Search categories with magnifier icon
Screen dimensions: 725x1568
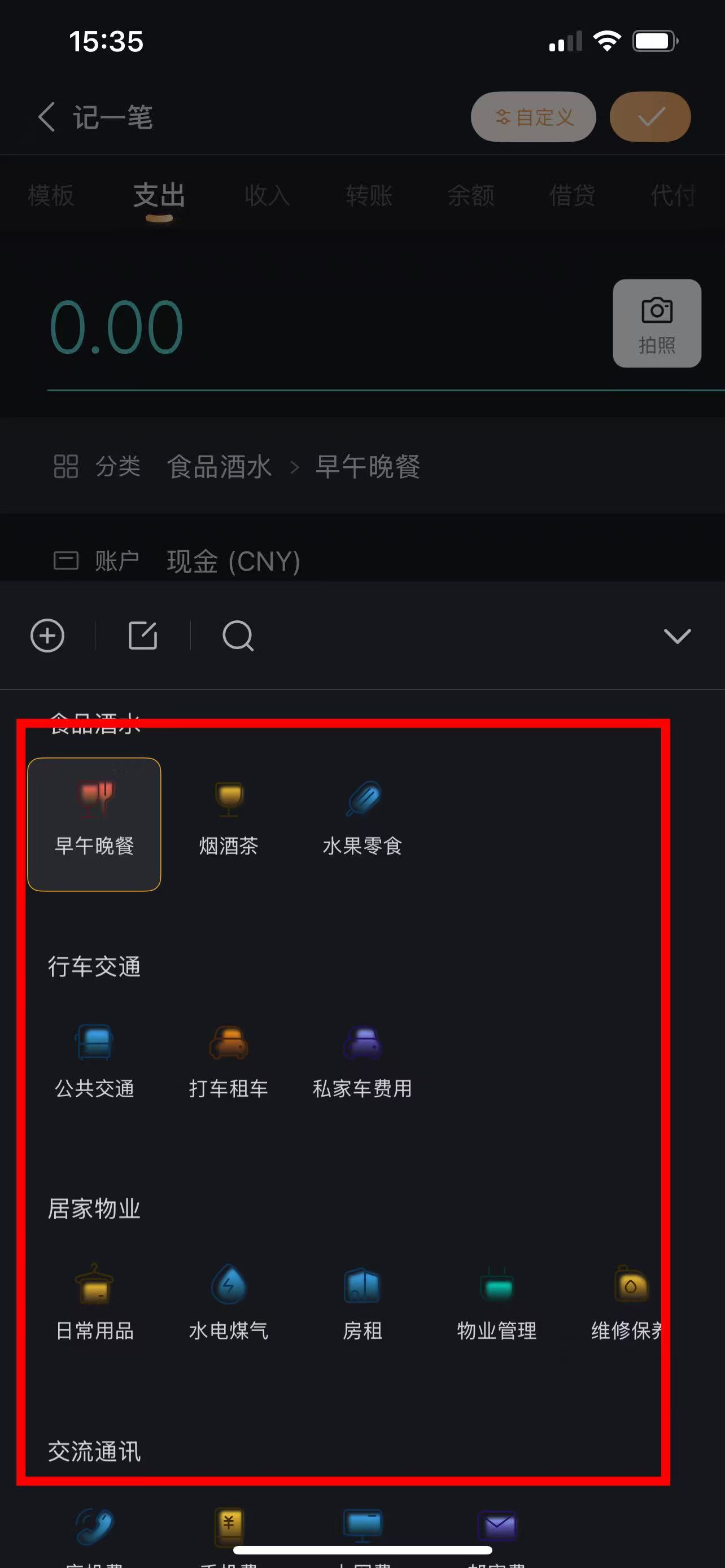click(x=238, y=636)
